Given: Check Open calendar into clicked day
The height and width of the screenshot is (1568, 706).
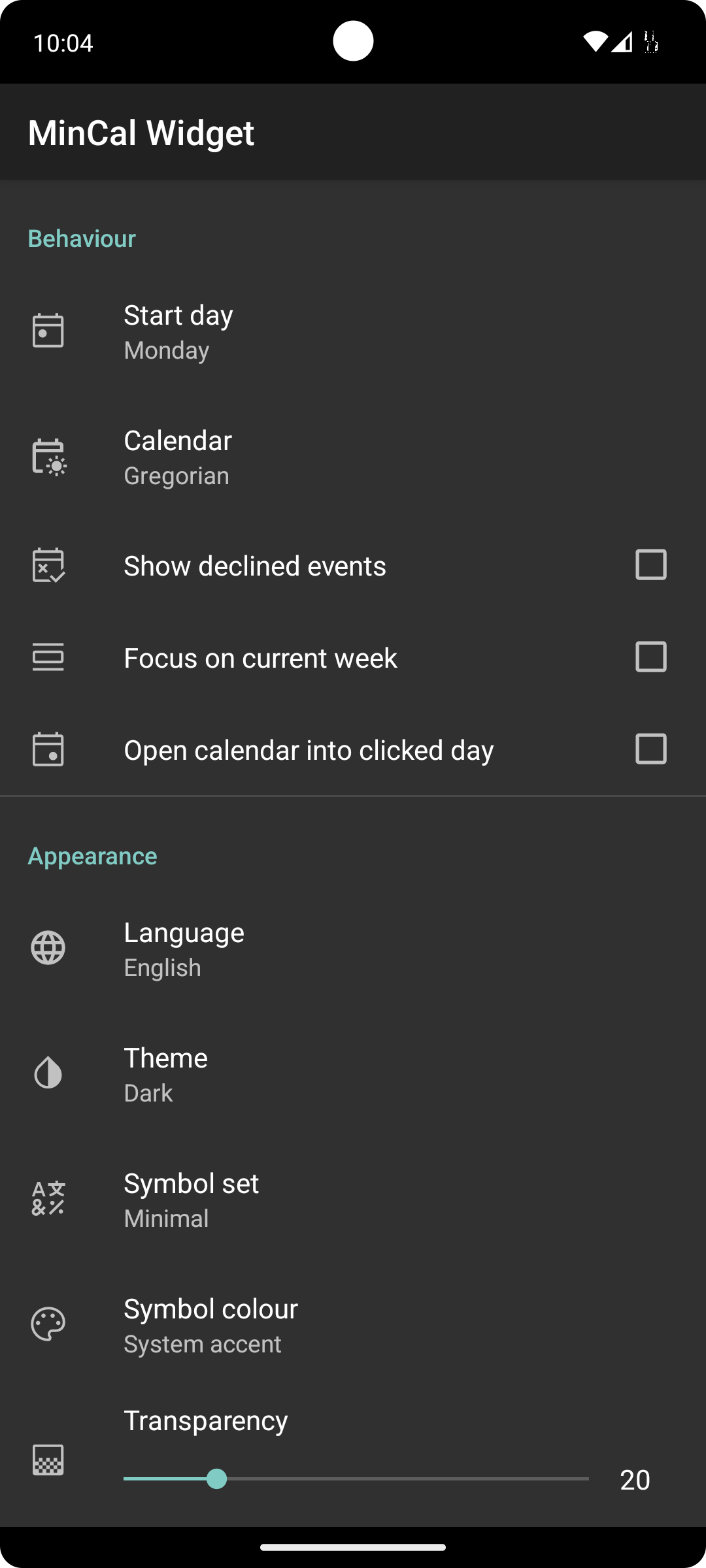Looking at the screenshot, I should click(650, 749).
